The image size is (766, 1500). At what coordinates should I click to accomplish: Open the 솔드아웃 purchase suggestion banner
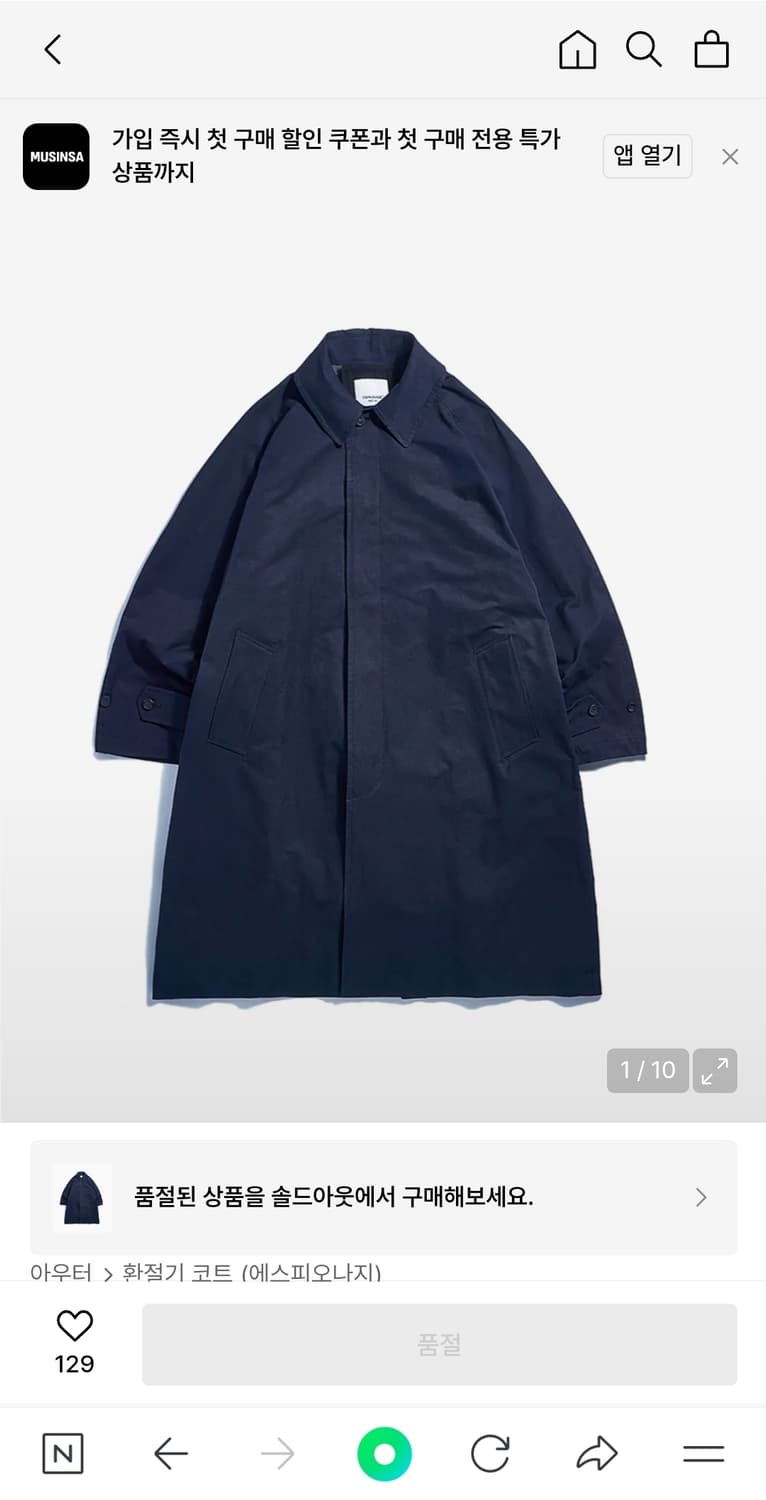[x=383, y=1197]
